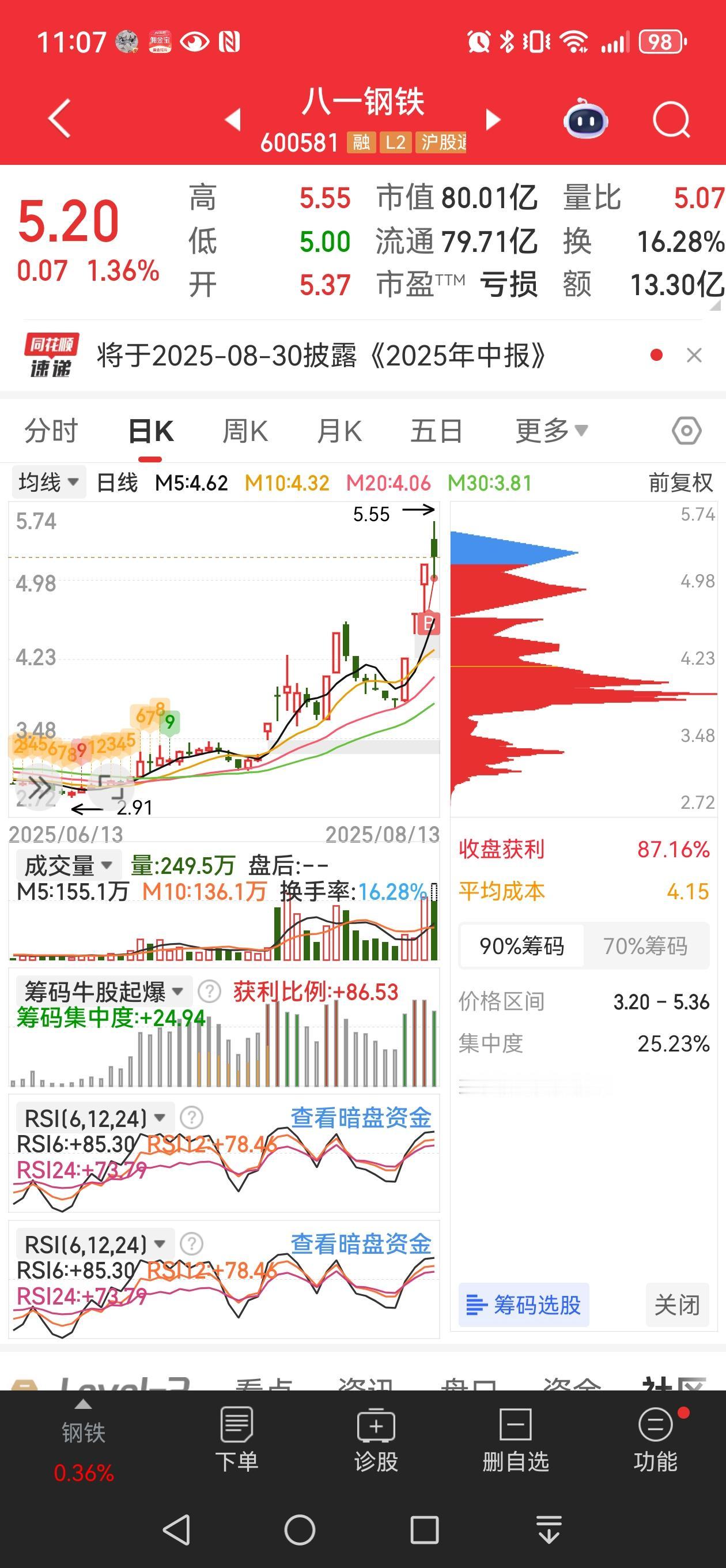
Task: Open the AI robot assistant
Action: coord(585,118)
